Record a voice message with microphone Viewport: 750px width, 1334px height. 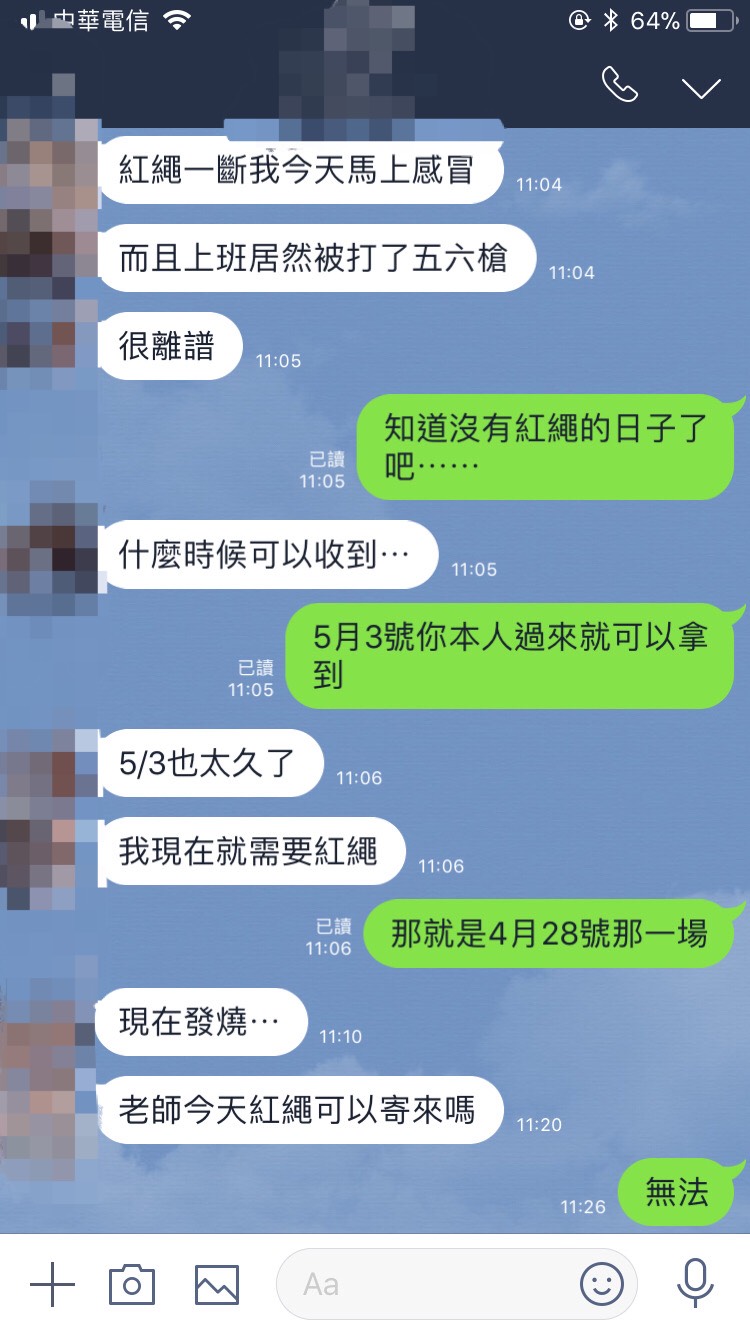coord(694,1284)
